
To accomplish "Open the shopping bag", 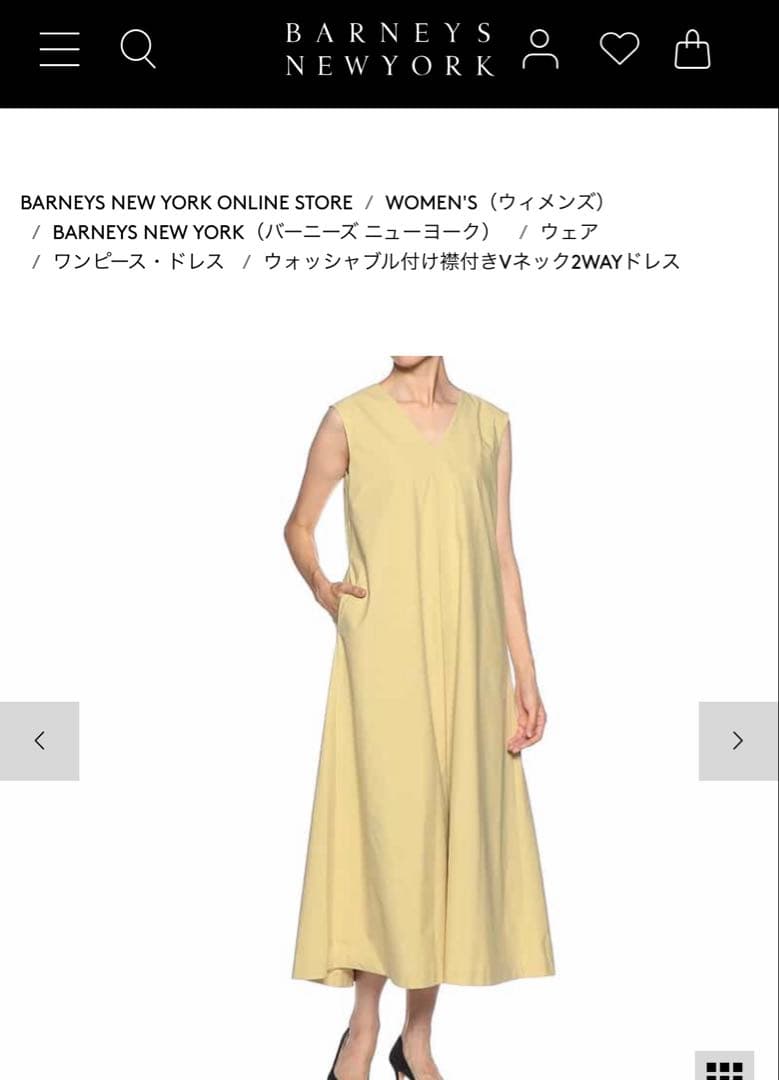I will tap(692, 49).
